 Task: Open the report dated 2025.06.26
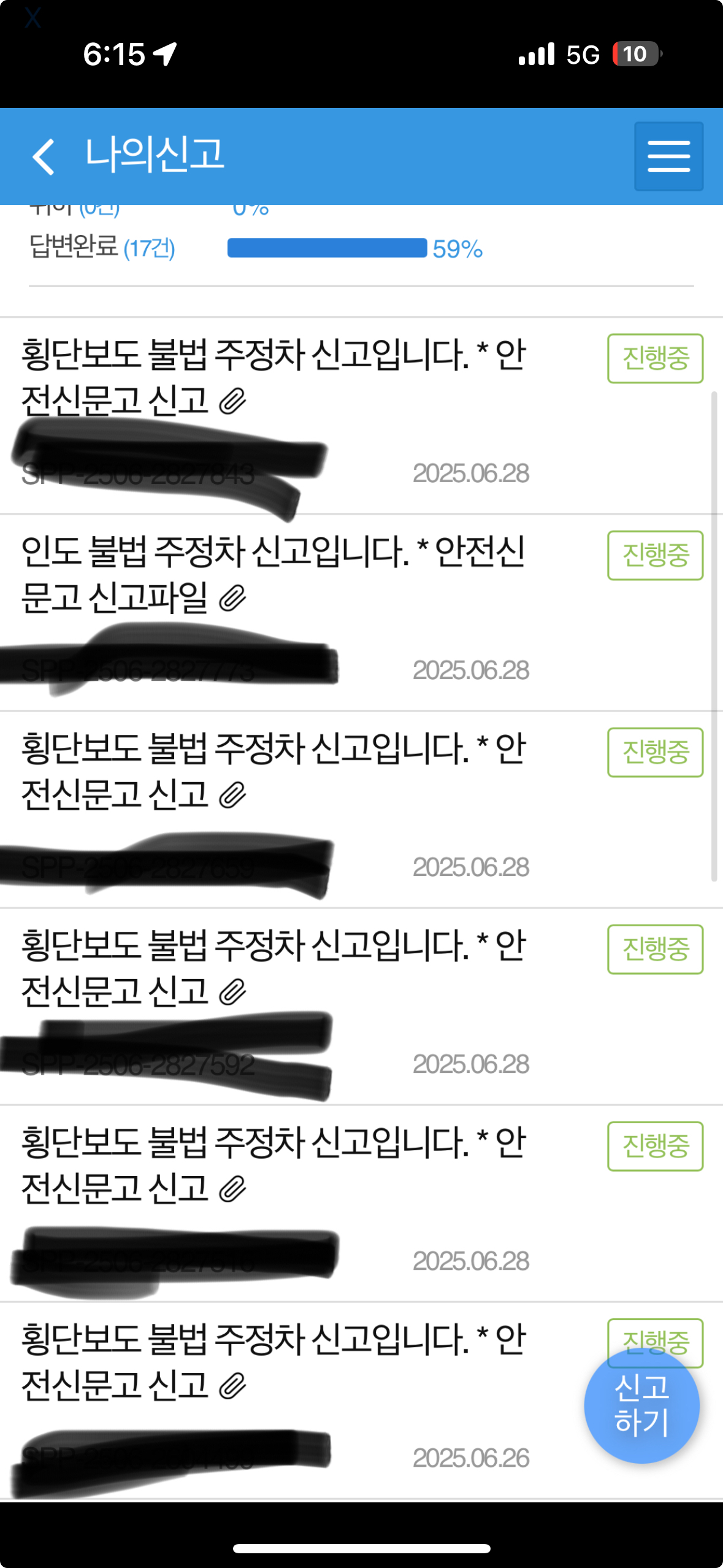tap(361, 1401)
